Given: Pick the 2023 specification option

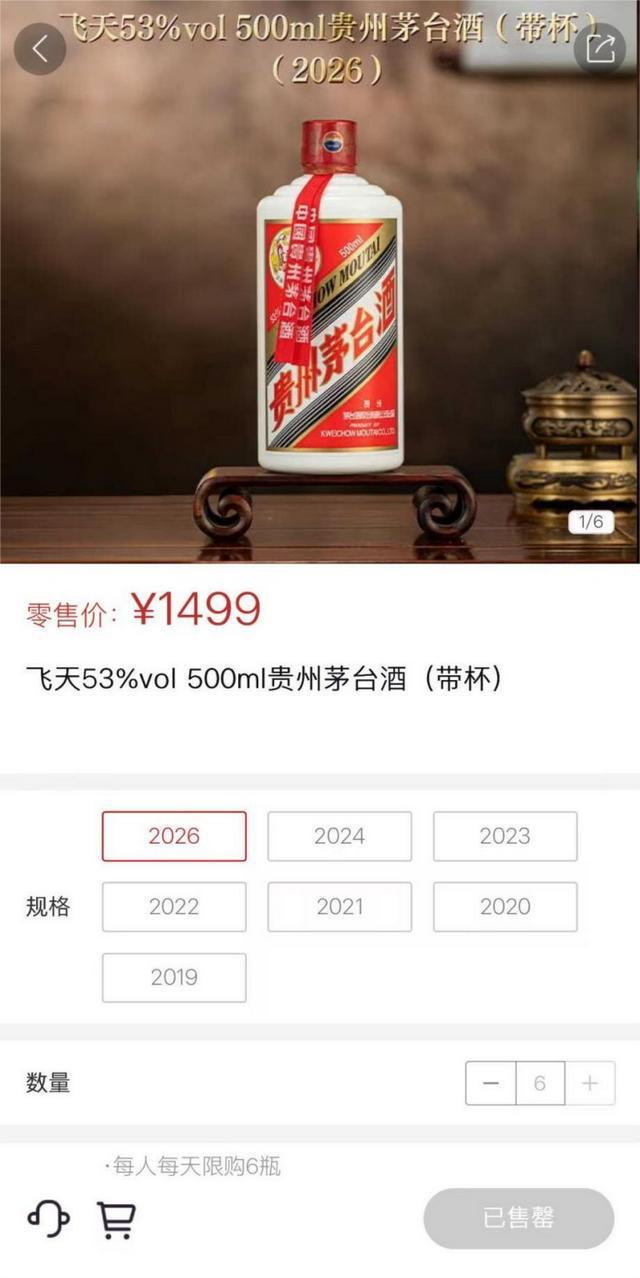Looking at the screenshot, I should click(505, 836).
